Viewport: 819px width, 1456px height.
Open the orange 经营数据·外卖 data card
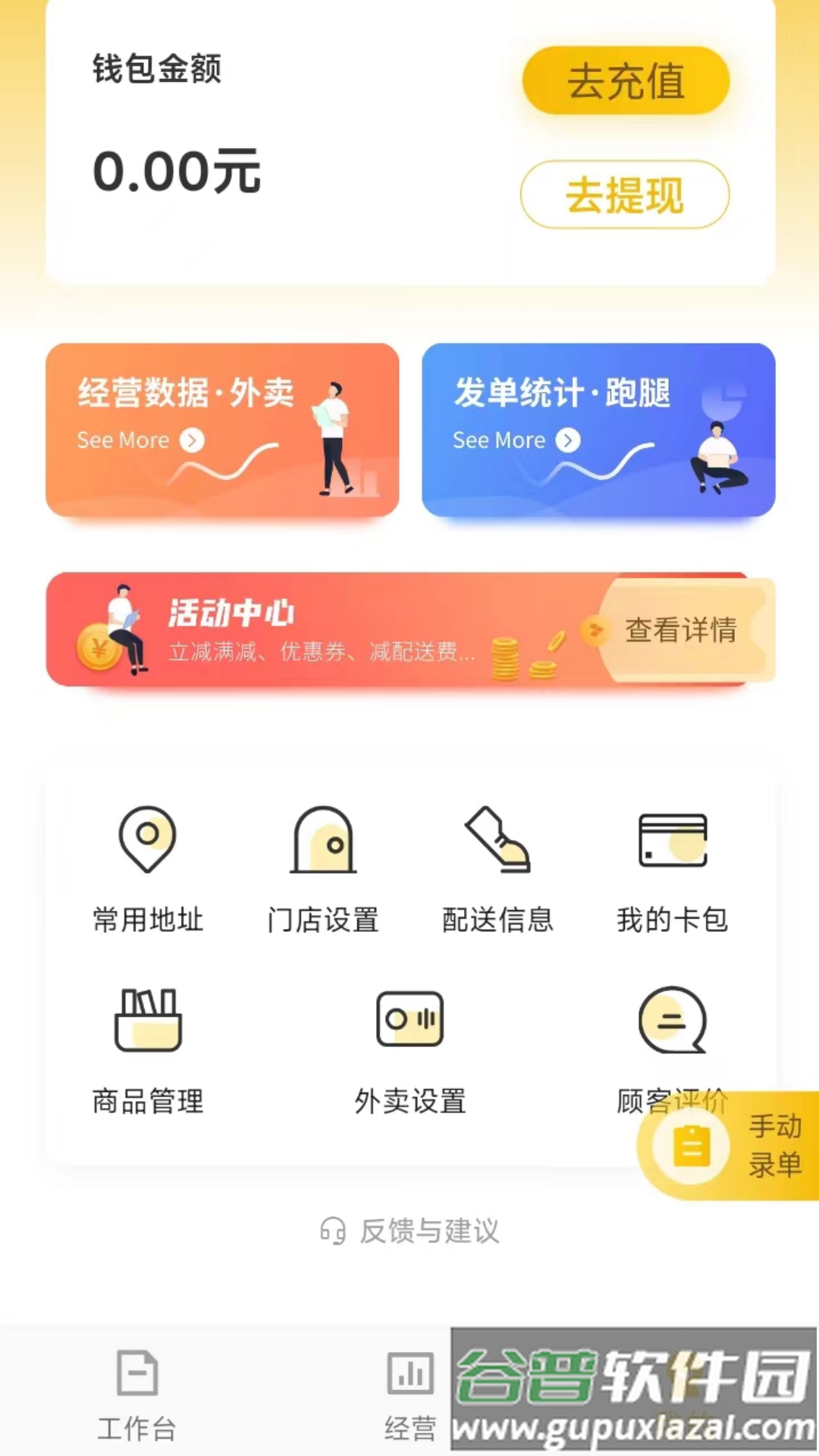222,431
